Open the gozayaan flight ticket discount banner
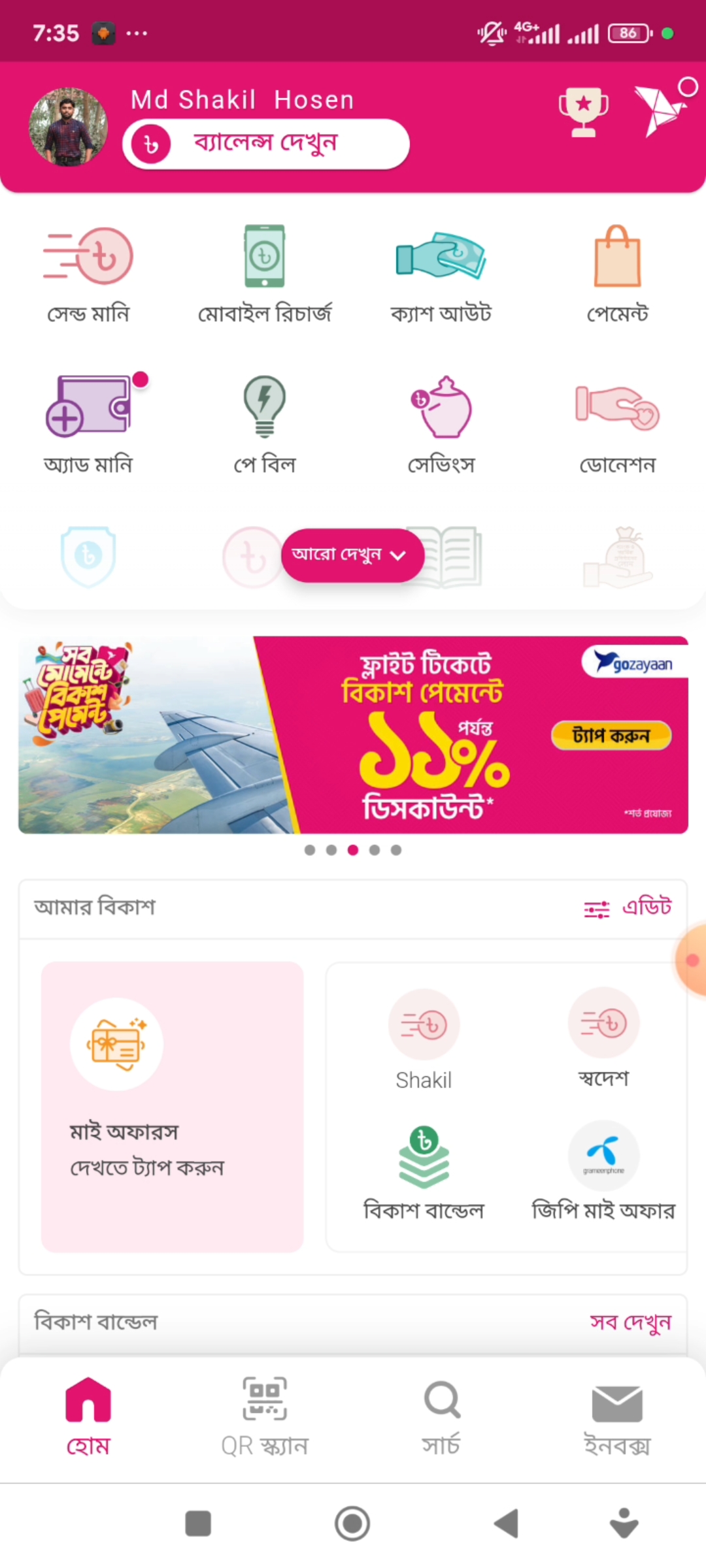 353,735
